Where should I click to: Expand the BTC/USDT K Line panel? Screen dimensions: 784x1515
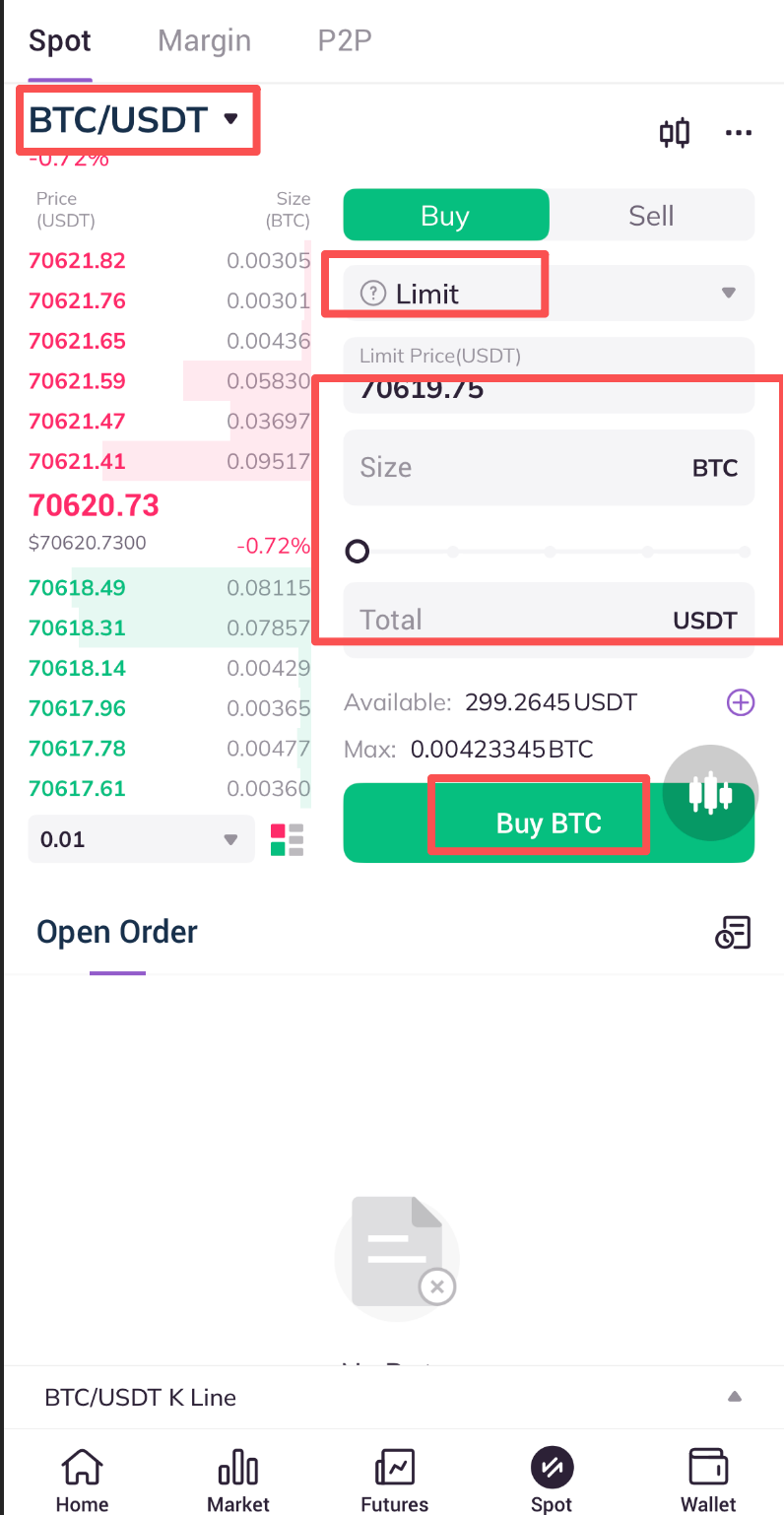coord(733,1397)
